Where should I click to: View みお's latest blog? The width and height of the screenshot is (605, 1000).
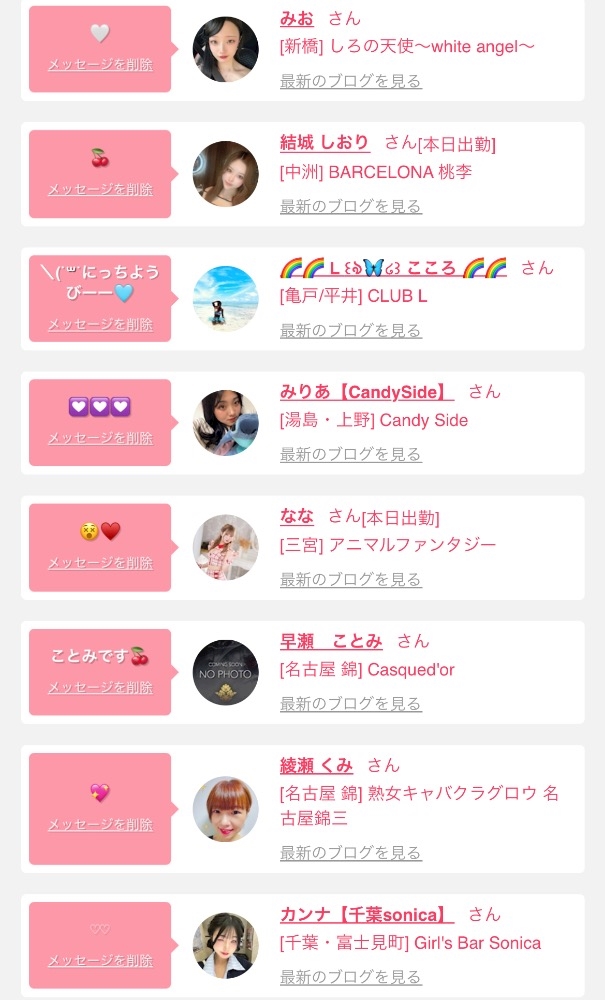point(351,82)
